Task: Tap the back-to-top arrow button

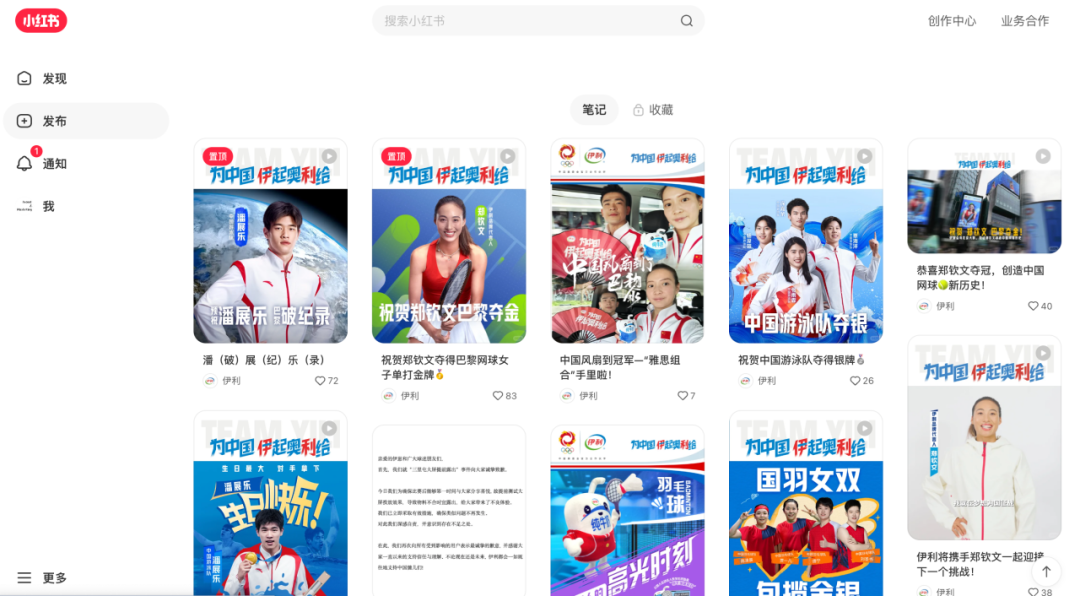Action: click(1046, 571)
